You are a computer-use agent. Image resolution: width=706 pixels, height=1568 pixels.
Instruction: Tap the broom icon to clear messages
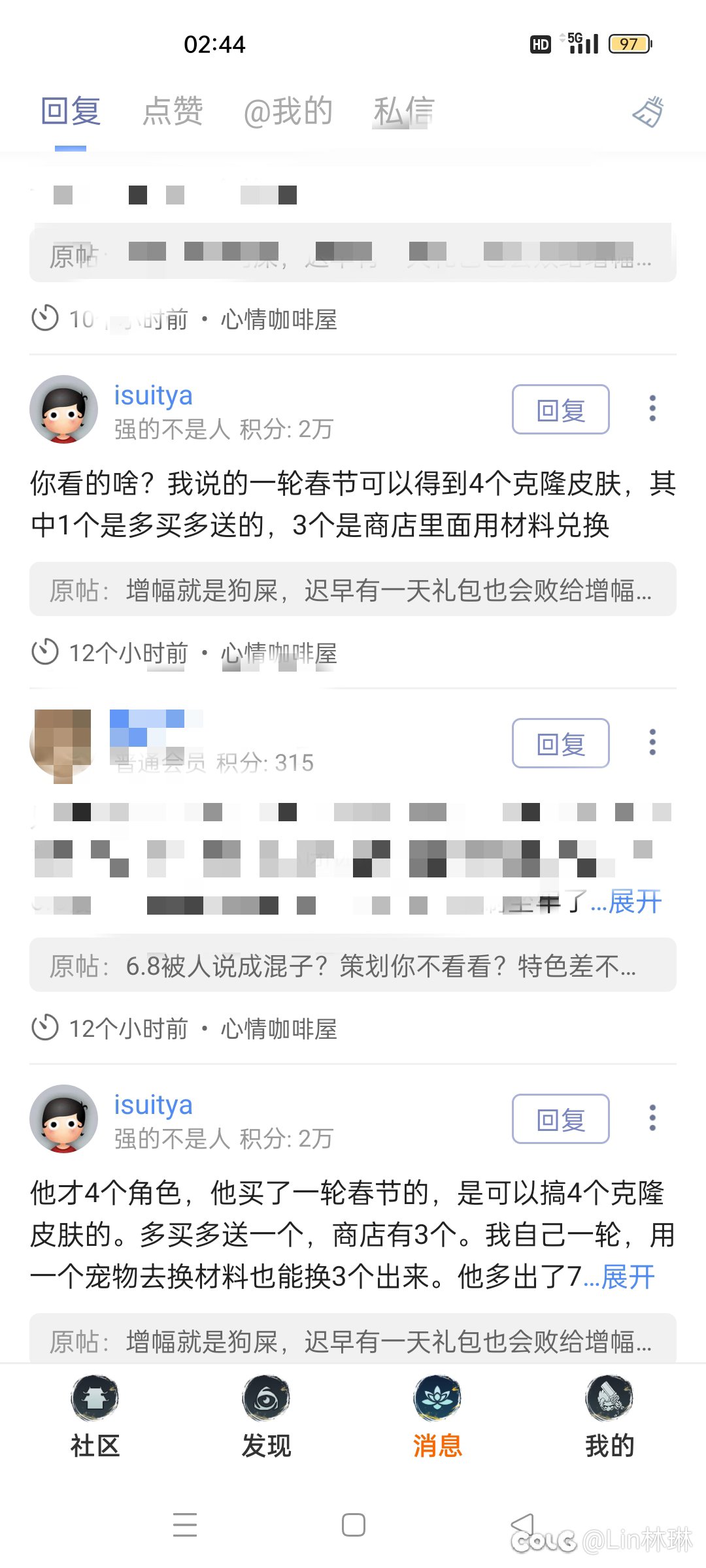(648, 112)
